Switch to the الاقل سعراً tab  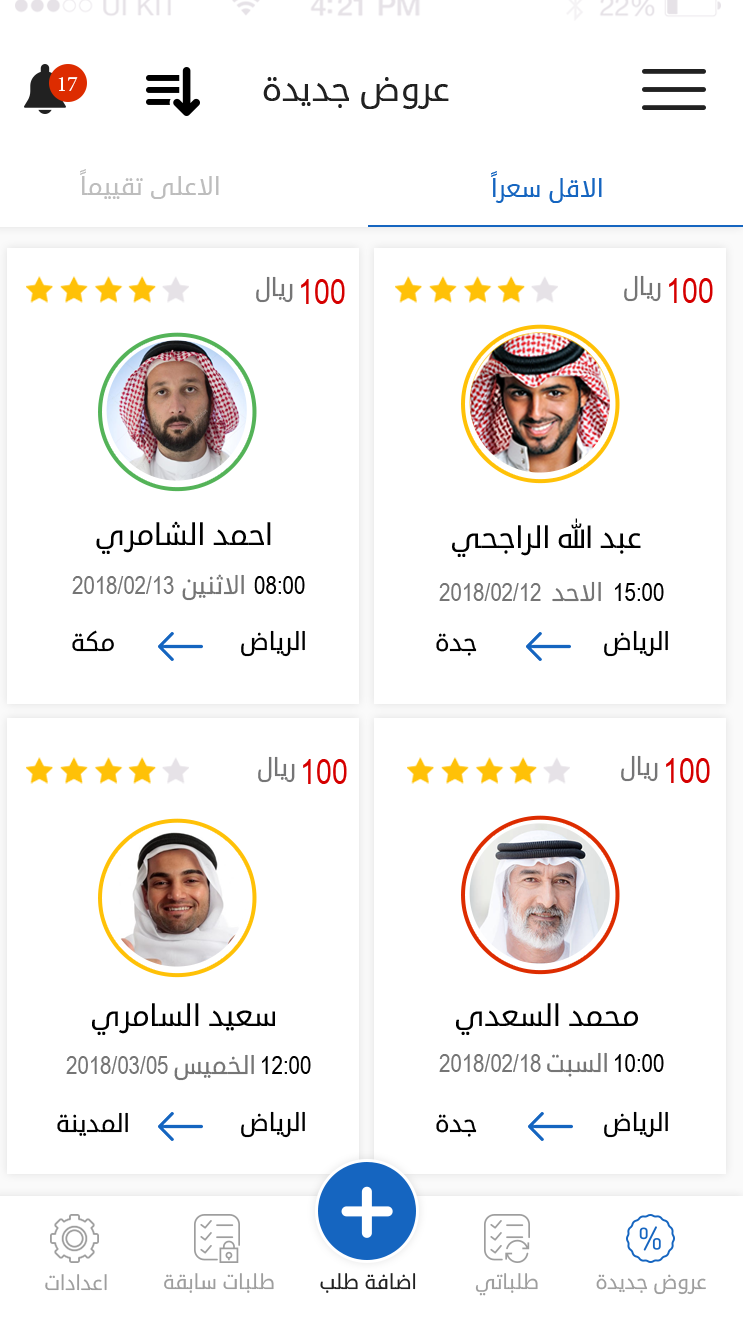[547, 188]
